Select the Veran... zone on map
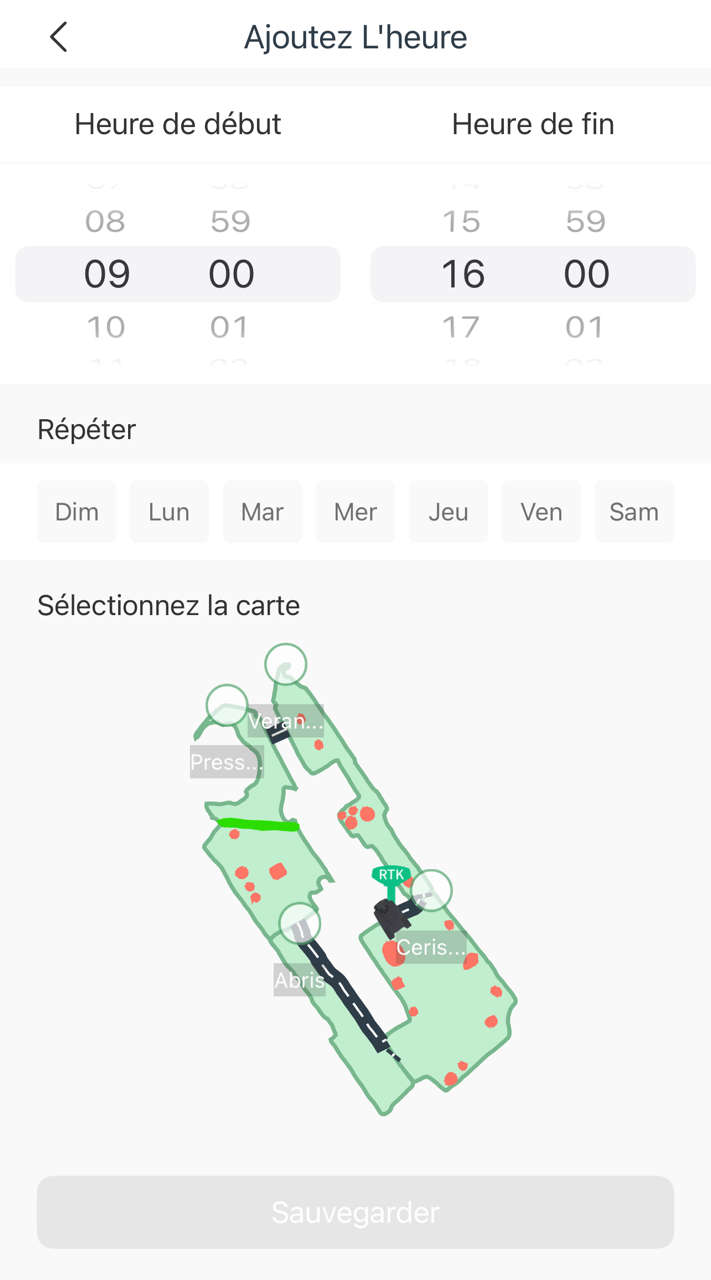The image size is (711, 1280). (286, 721)
